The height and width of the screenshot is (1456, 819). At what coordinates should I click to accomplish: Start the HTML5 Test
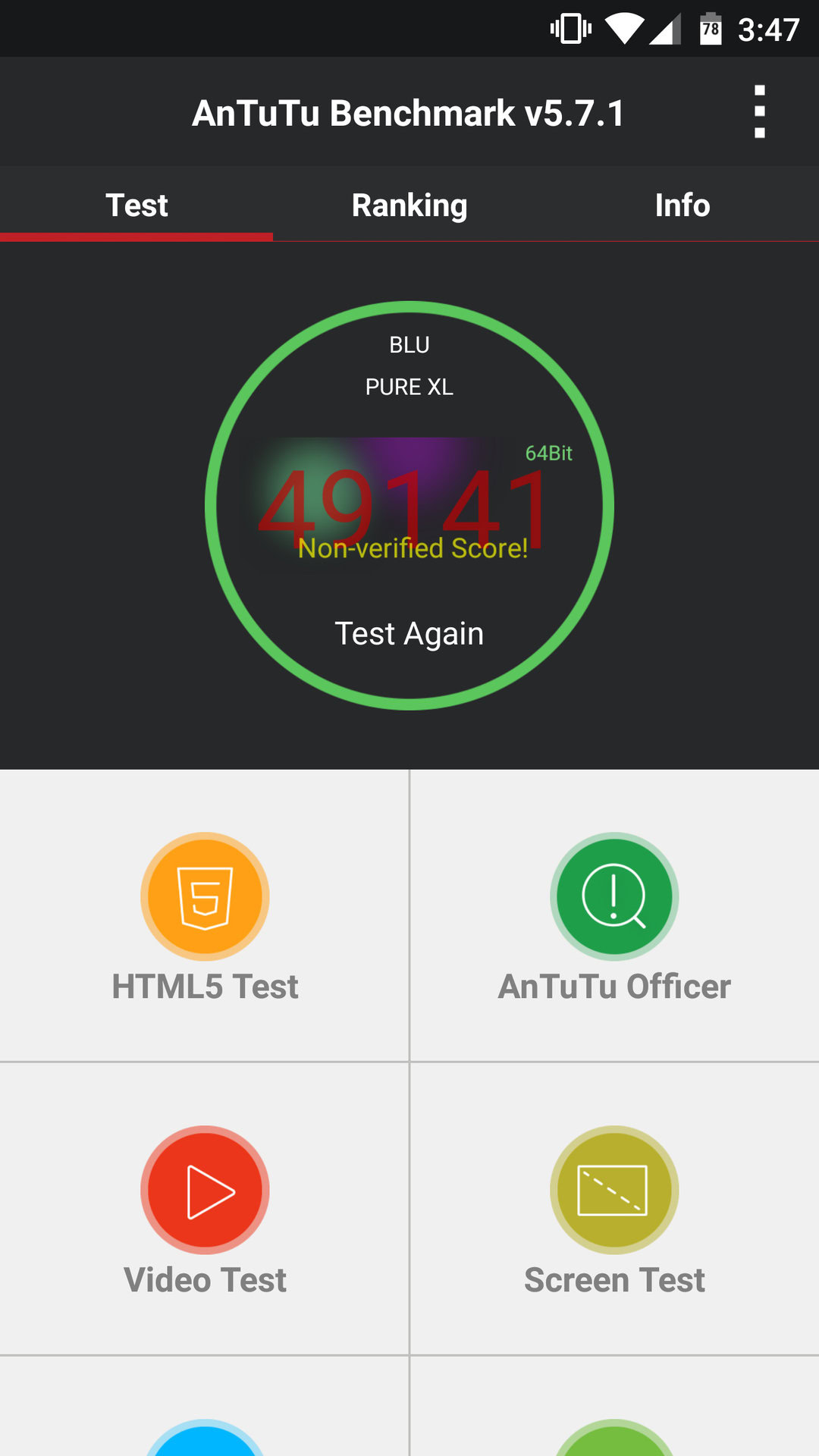point(205,916)
